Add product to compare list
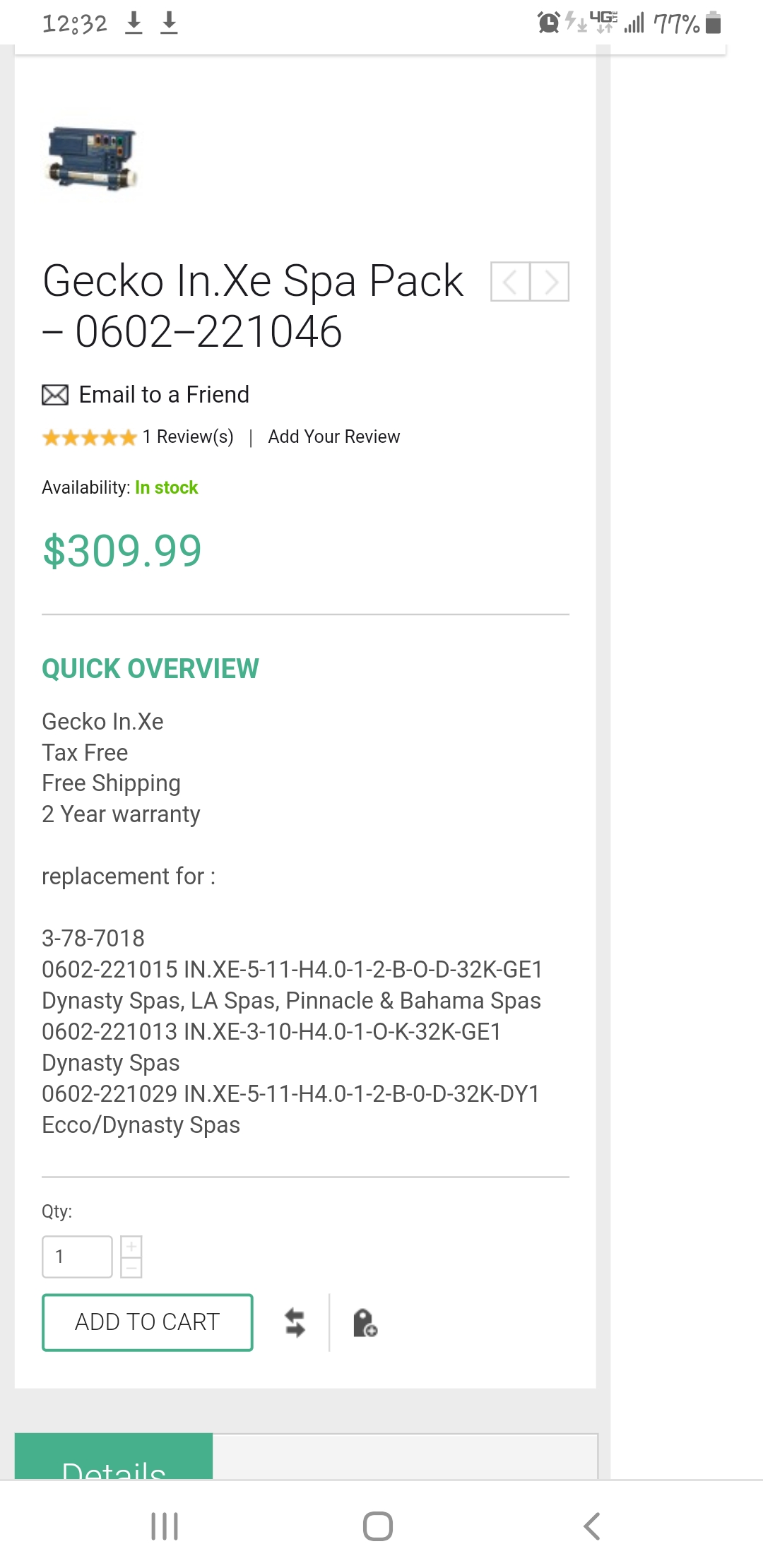The image size is (763, 1568). pos(295,1322)
